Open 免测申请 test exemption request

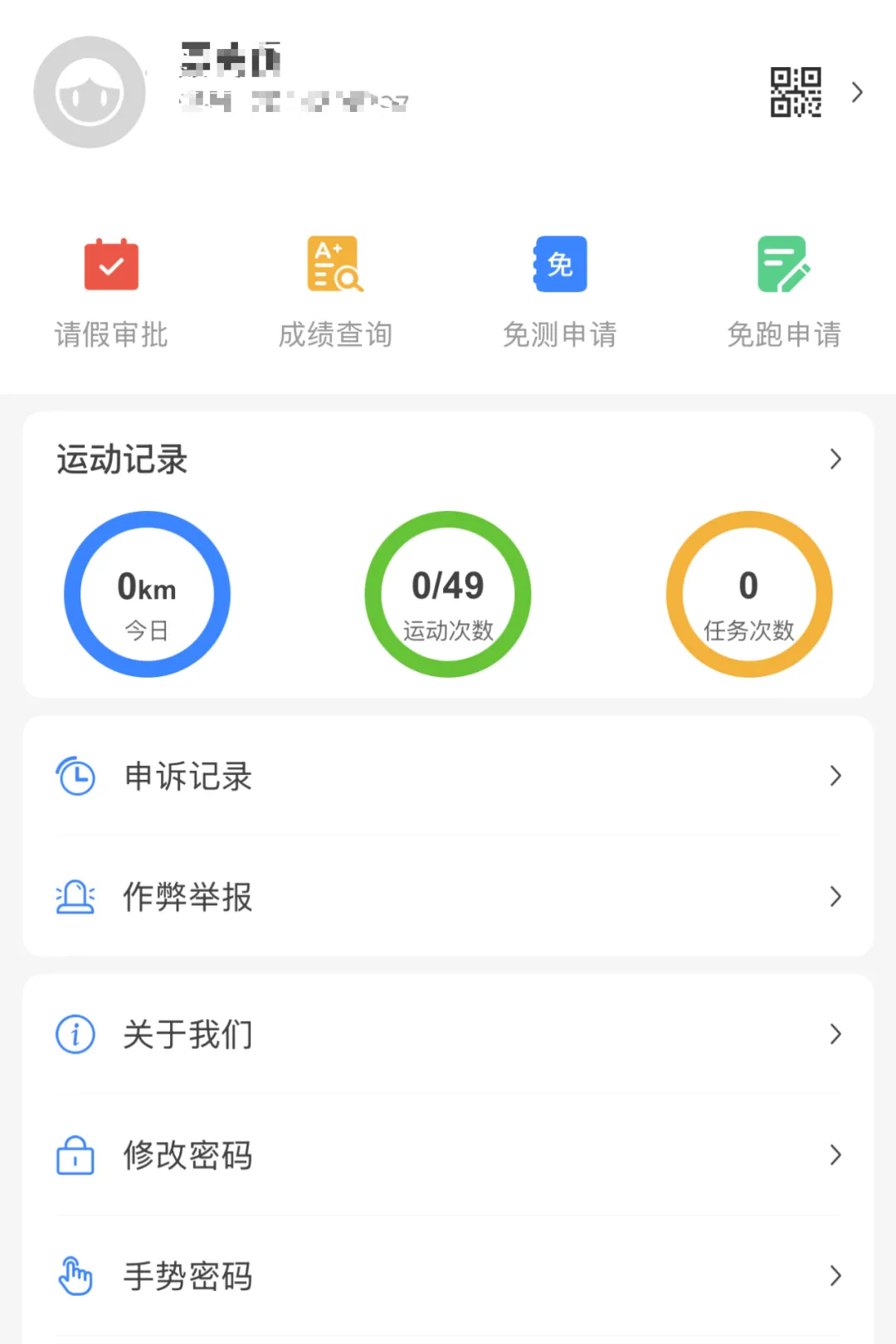point(560,292)
